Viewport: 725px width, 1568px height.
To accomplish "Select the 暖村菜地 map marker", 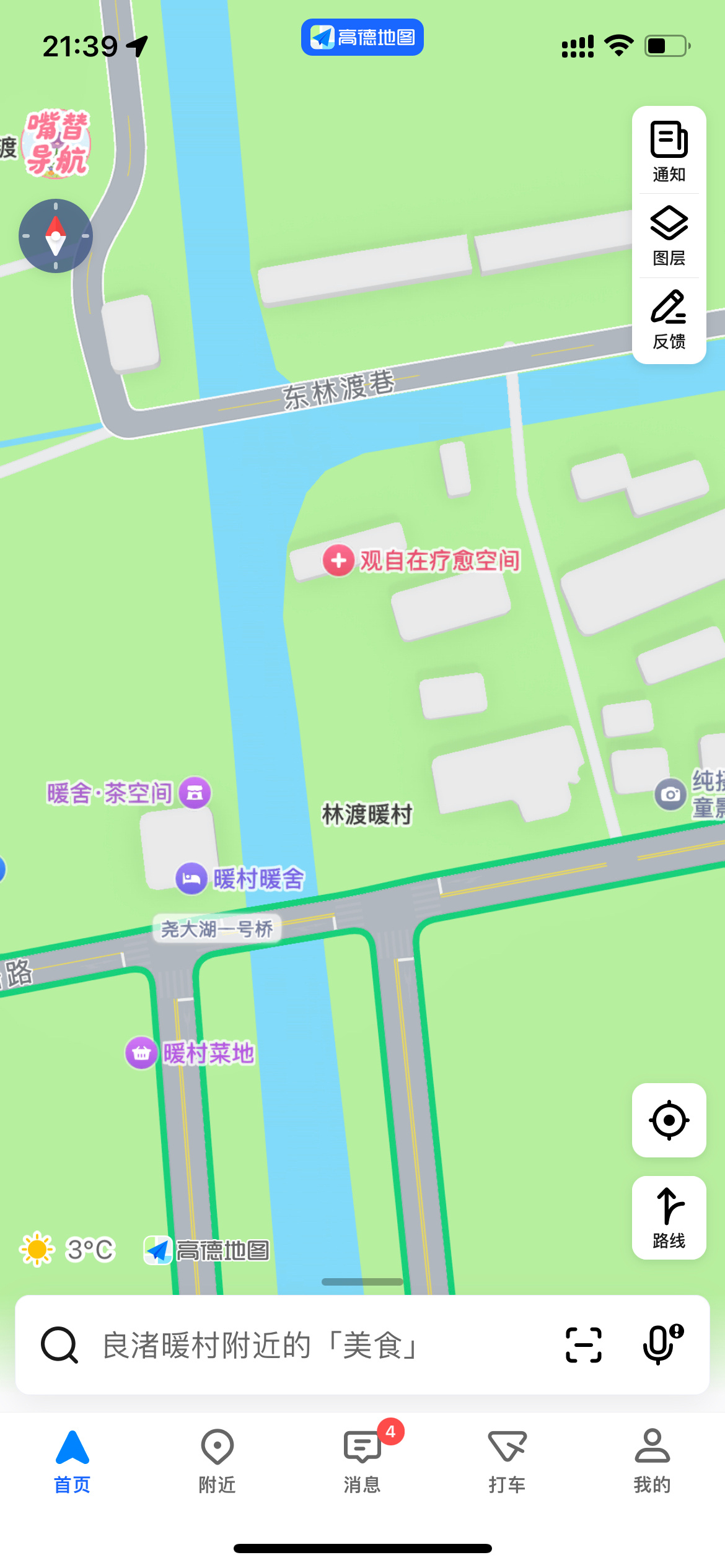I will [142, 1052].
